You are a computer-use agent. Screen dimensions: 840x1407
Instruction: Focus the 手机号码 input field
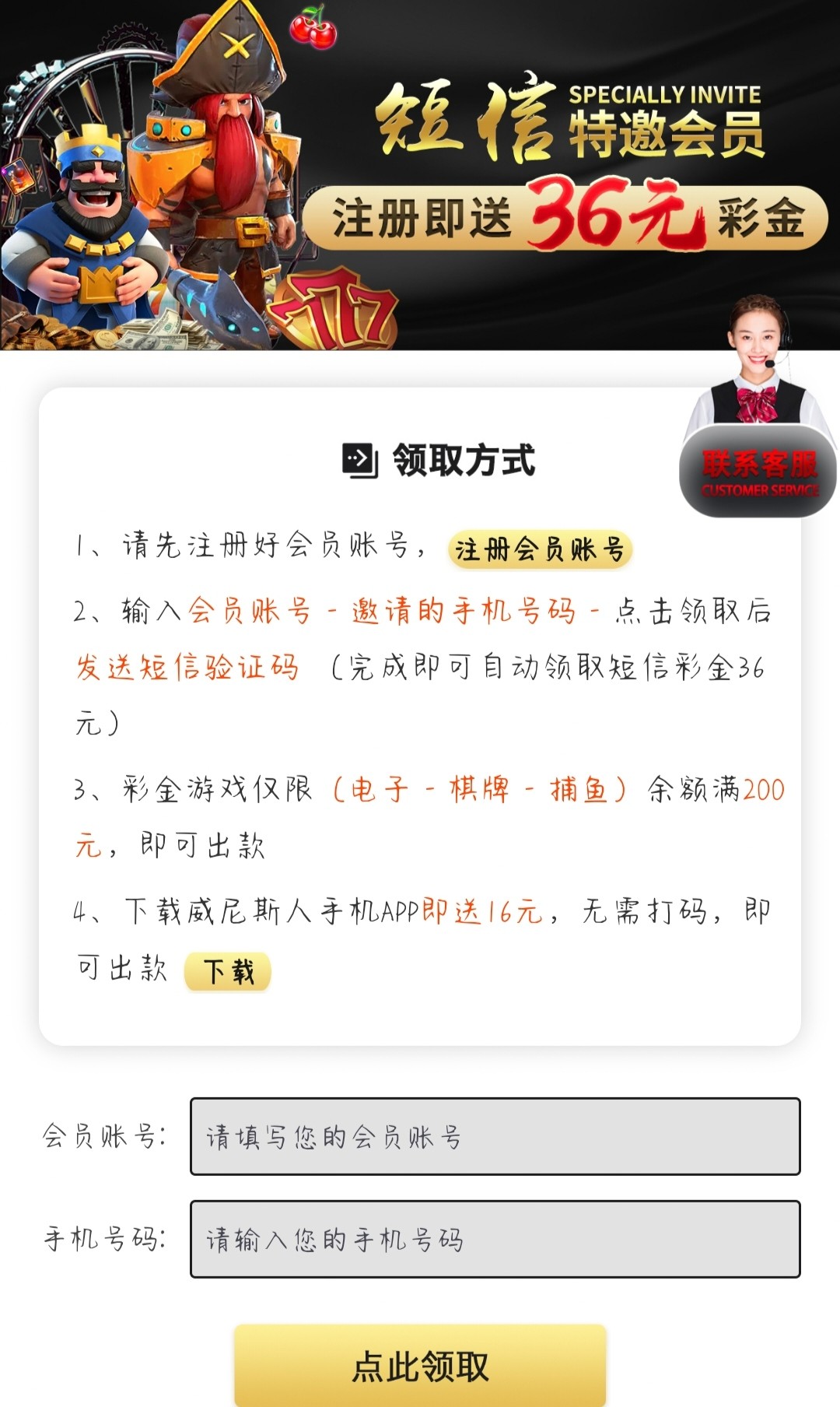(x=495, y=1239)
